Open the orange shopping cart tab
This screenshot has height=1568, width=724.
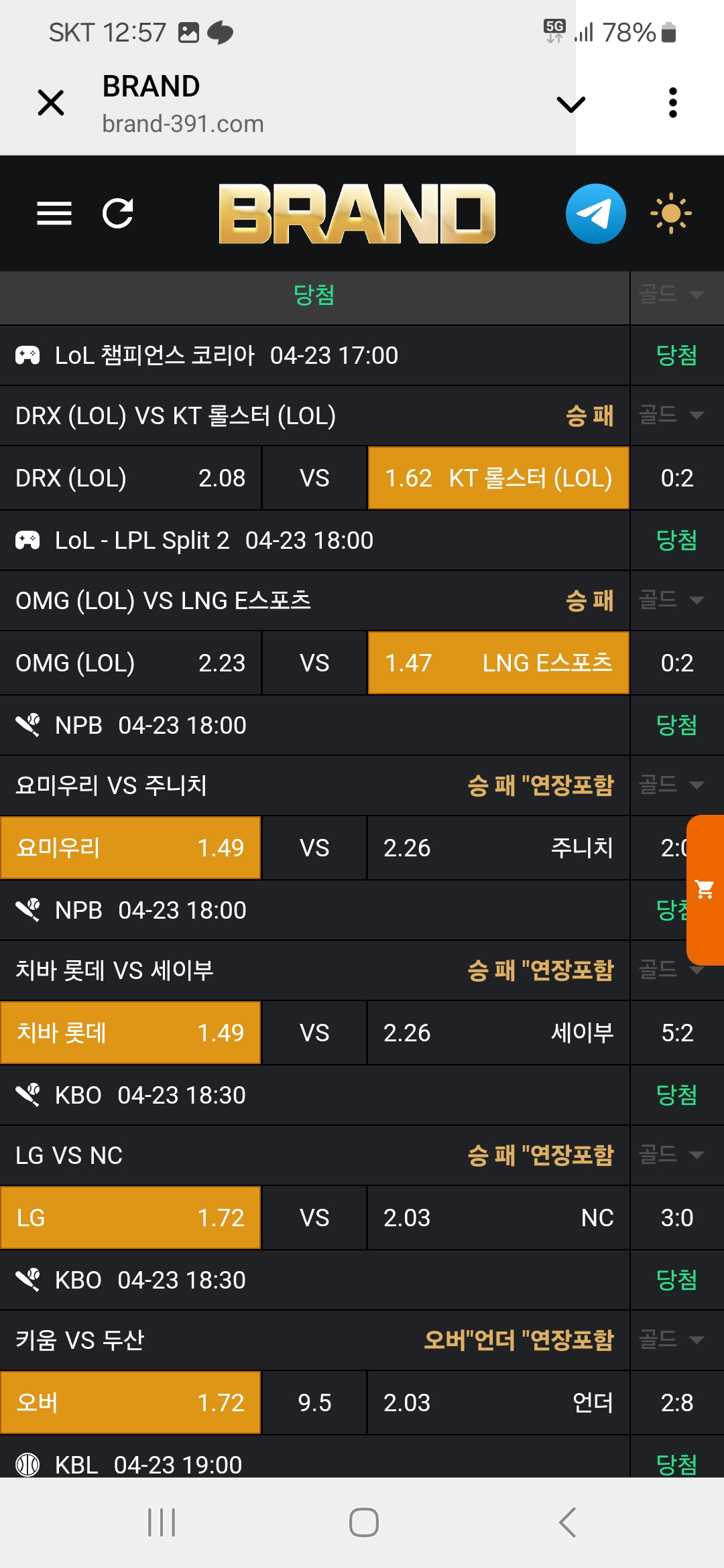coord(705,890)
